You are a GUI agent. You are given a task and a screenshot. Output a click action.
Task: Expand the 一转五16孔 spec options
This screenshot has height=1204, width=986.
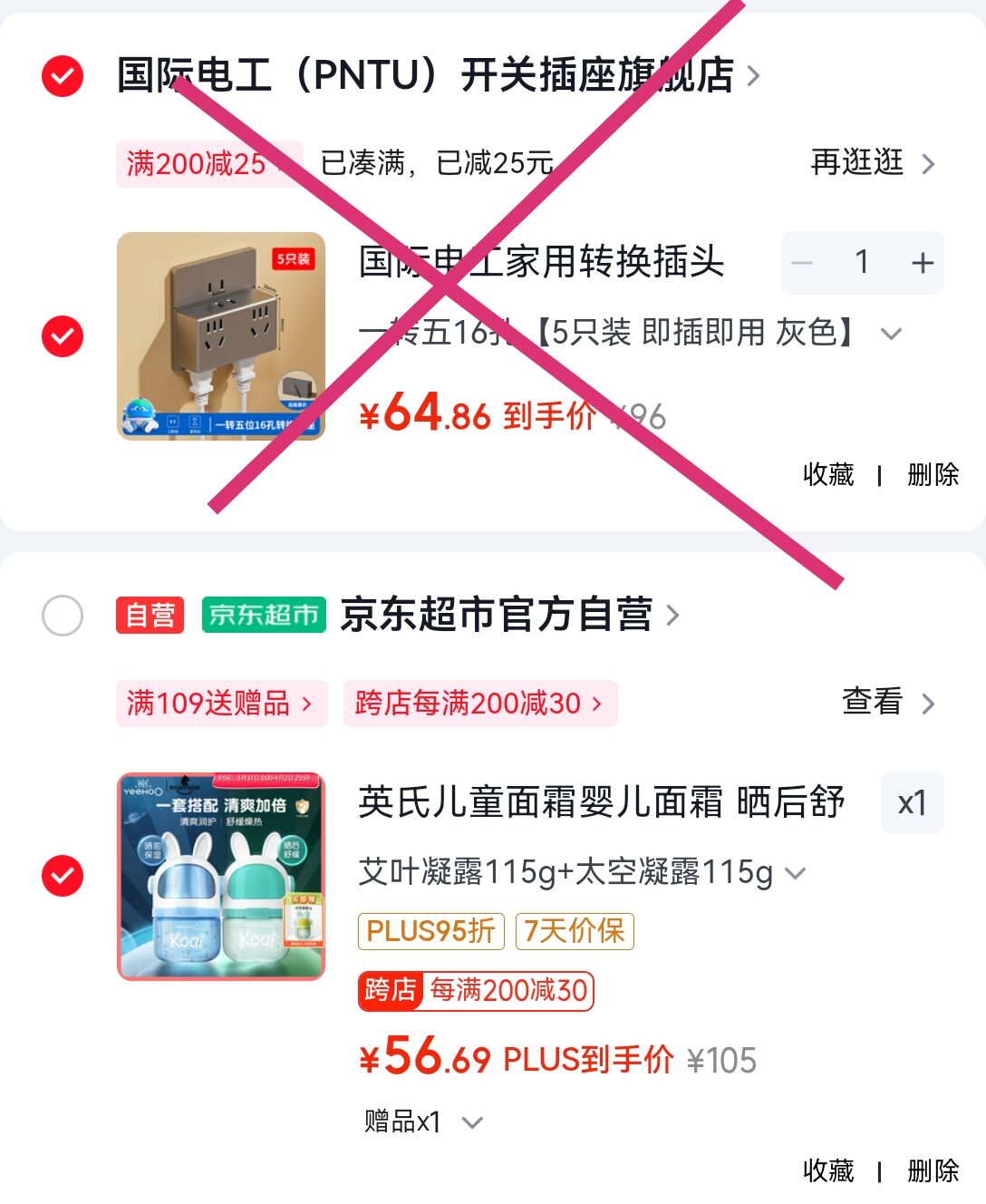(891, 334)
